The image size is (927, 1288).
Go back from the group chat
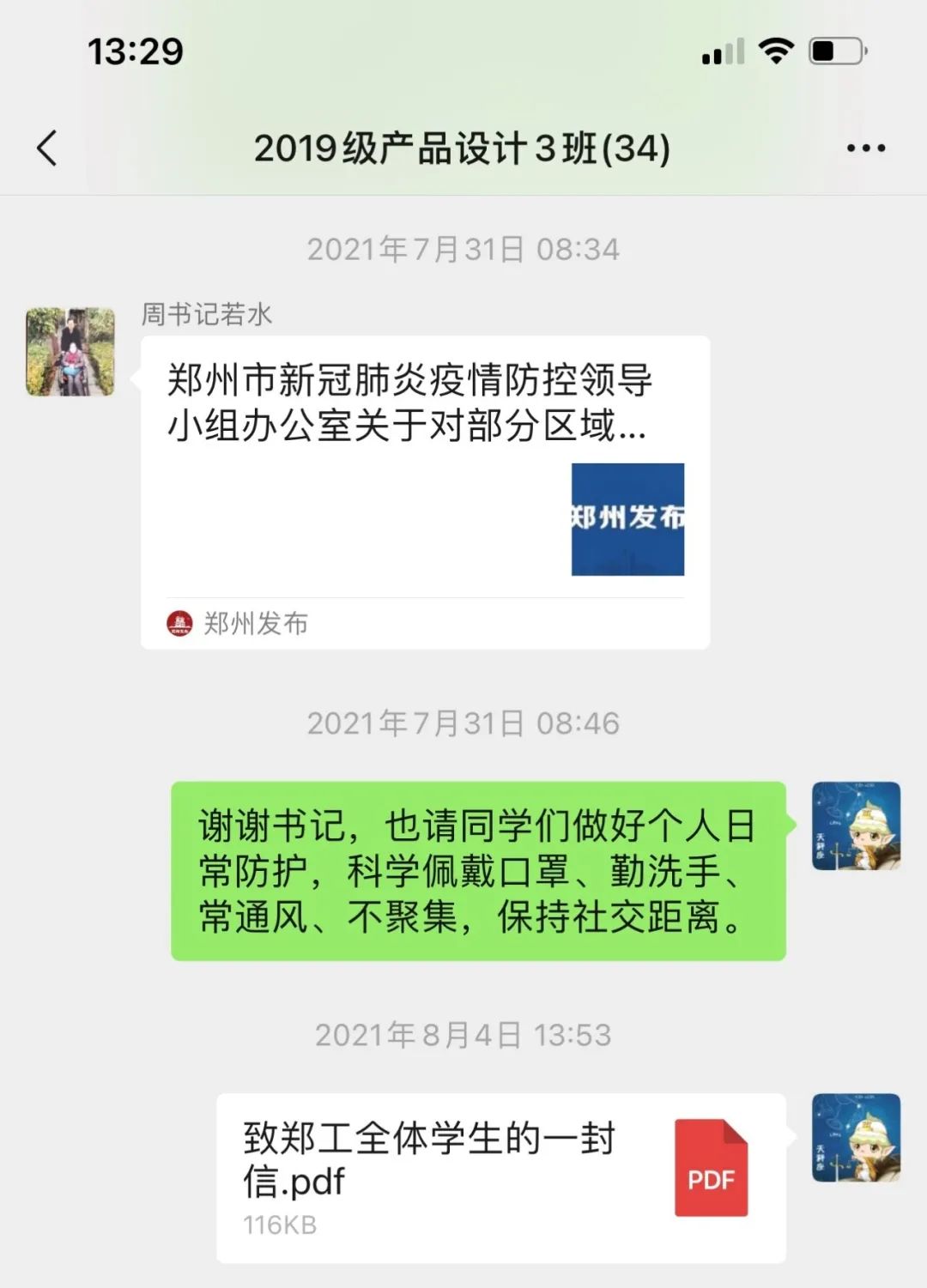[48, 148]
